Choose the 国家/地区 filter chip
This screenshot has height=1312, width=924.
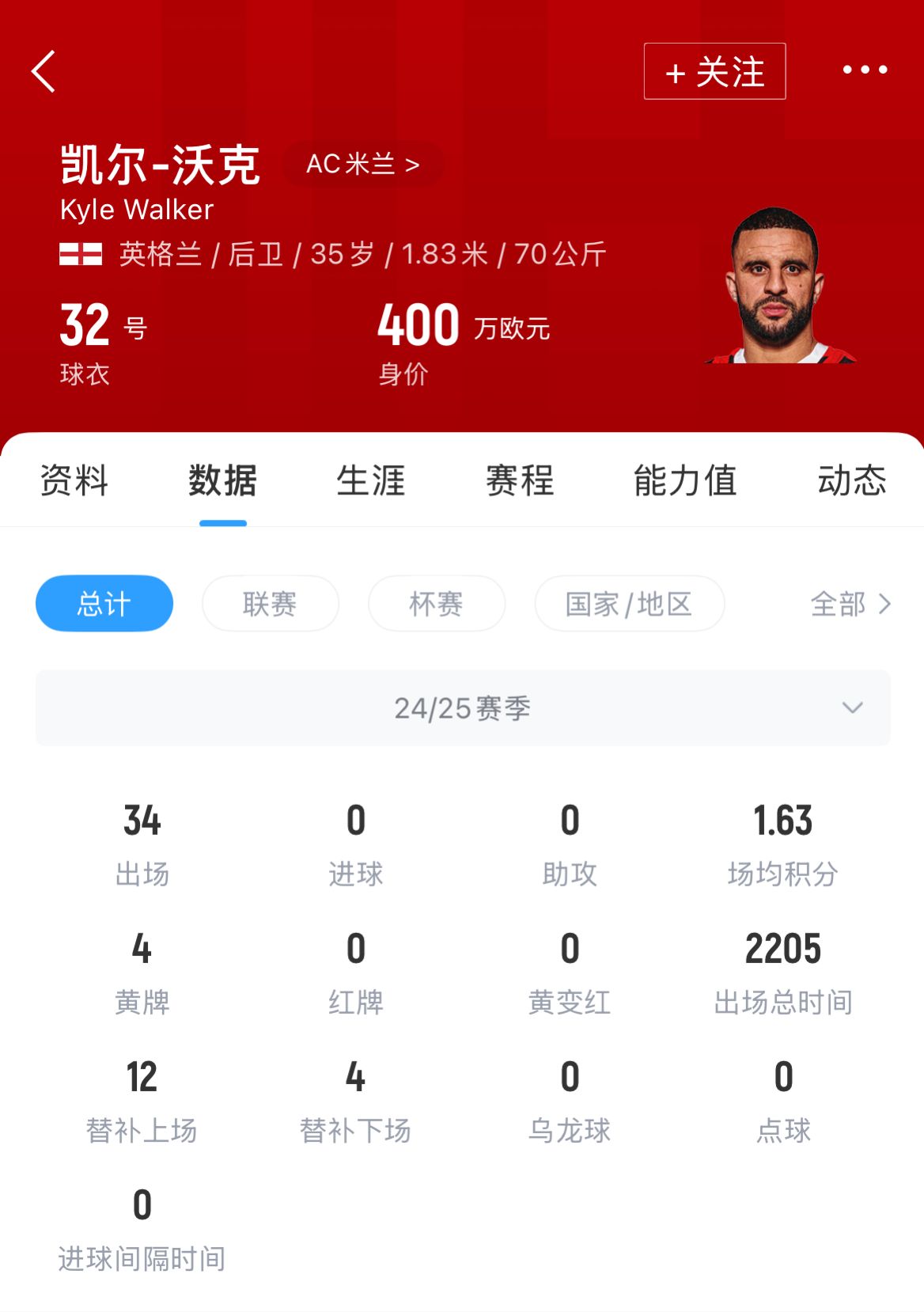629,604
